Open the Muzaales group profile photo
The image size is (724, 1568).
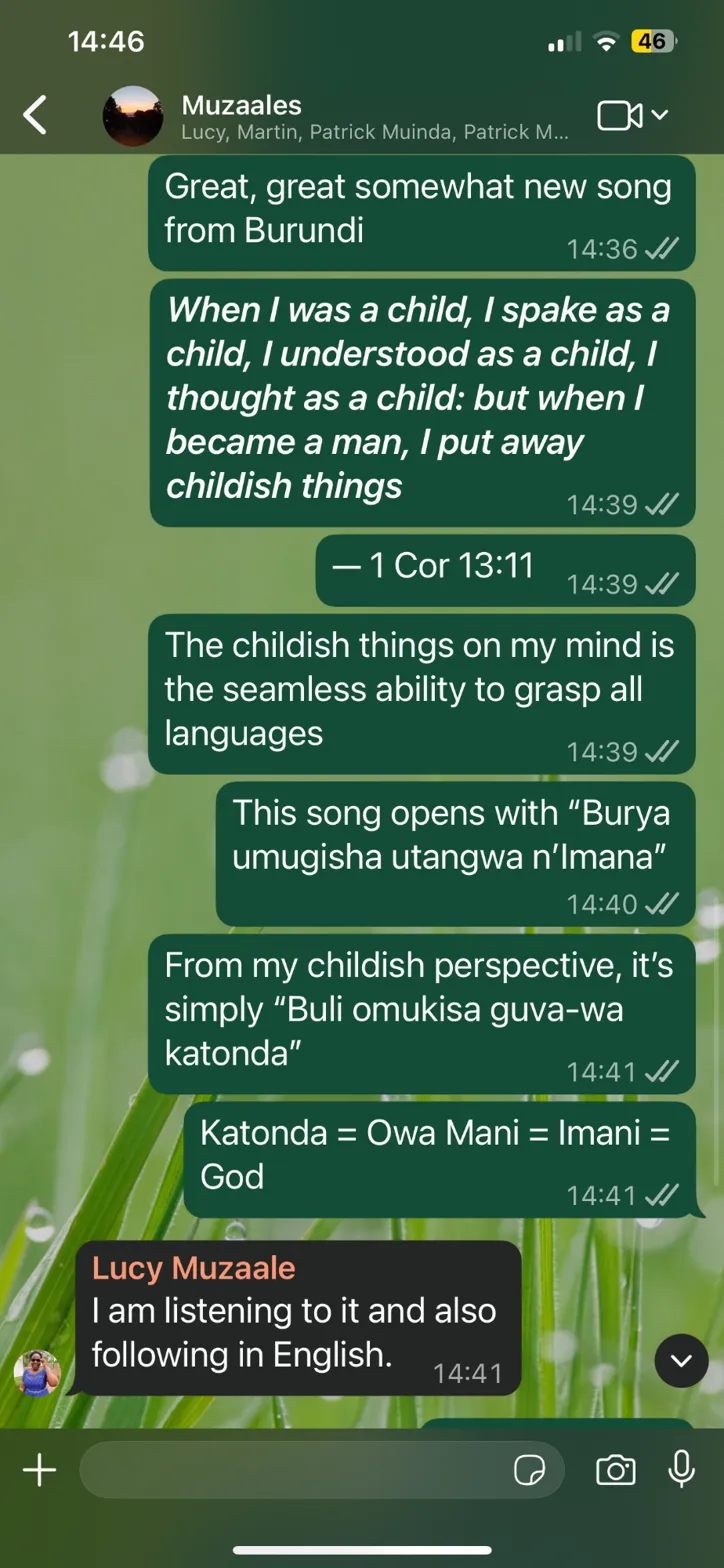(133, 116)
